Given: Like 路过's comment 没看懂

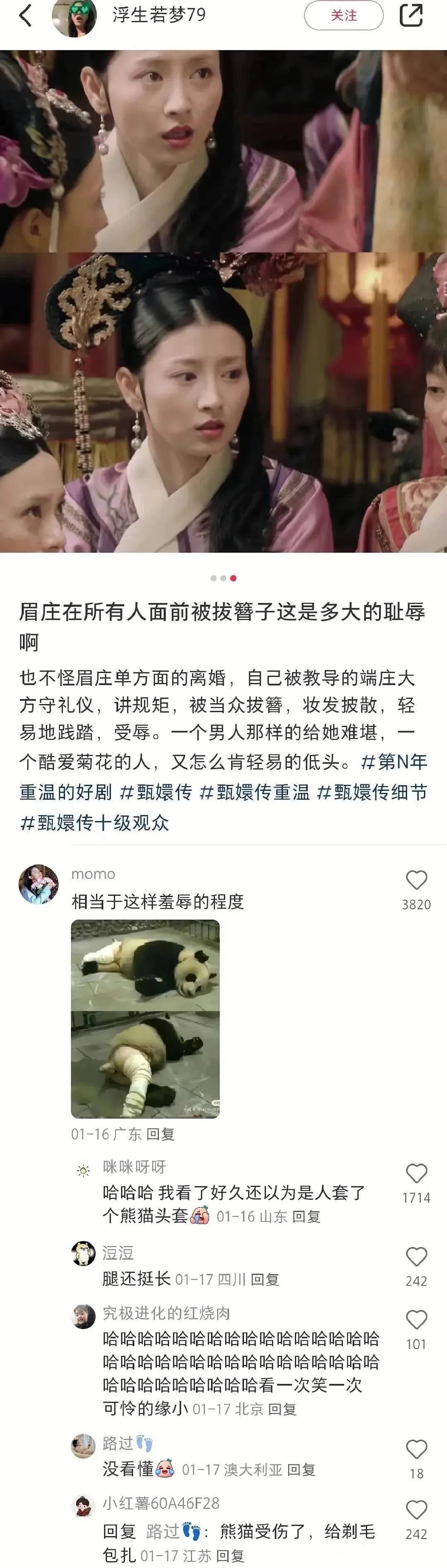Looking at the screenshot, I should (x=416, y=1449).
